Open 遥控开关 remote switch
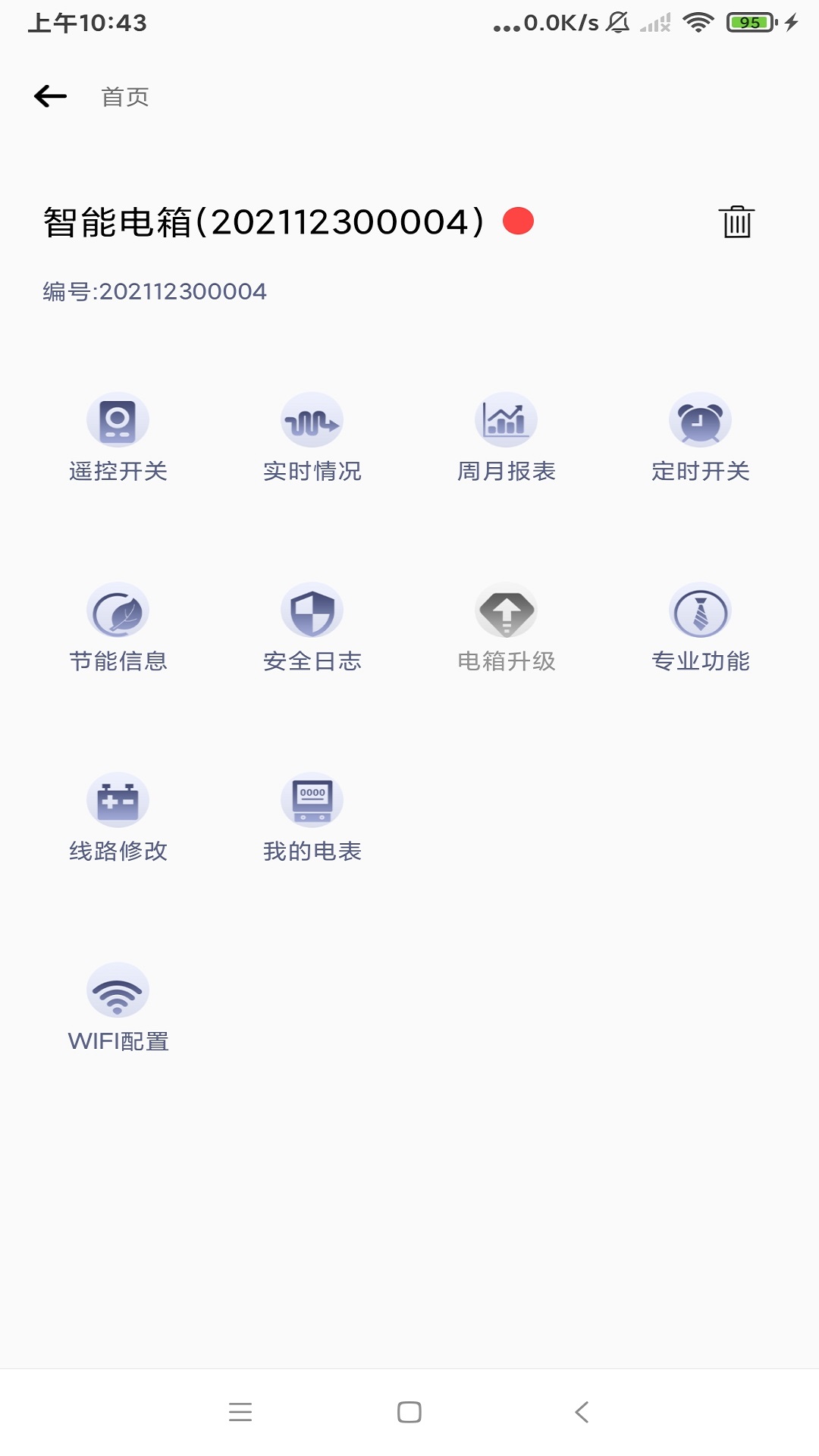This screenshot has width=819, height=1456. coord(118,438)
